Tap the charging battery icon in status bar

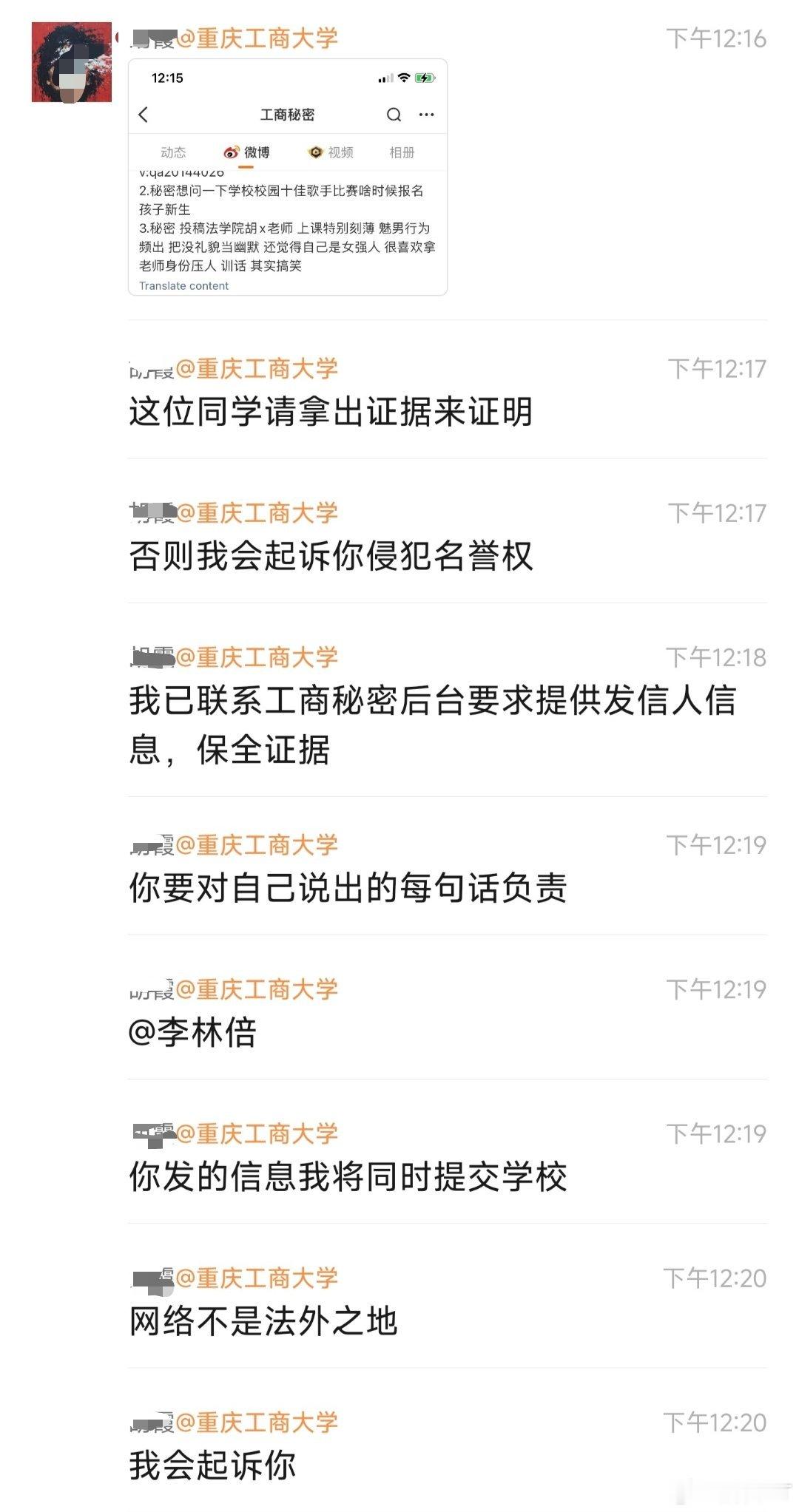tap(424, 78)
